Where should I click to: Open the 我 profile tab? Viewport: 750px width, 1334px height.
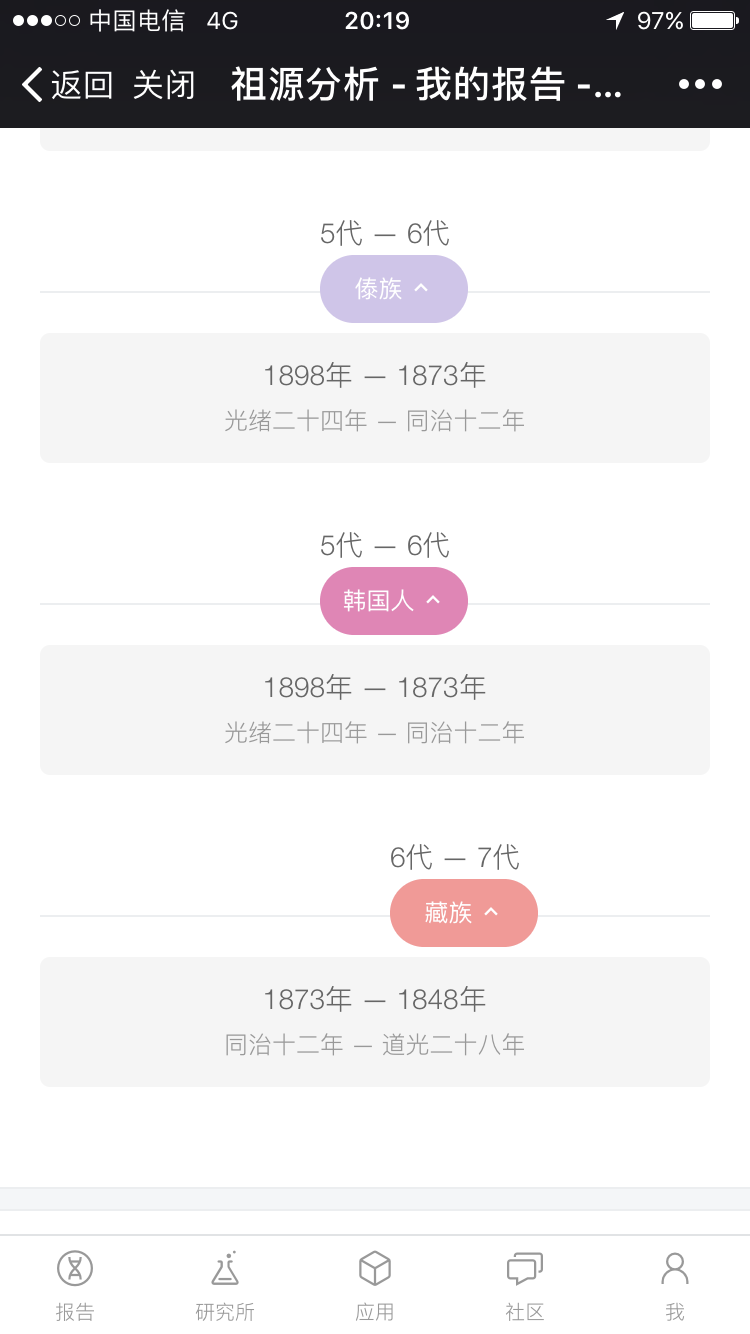(x=675, y=1286)
